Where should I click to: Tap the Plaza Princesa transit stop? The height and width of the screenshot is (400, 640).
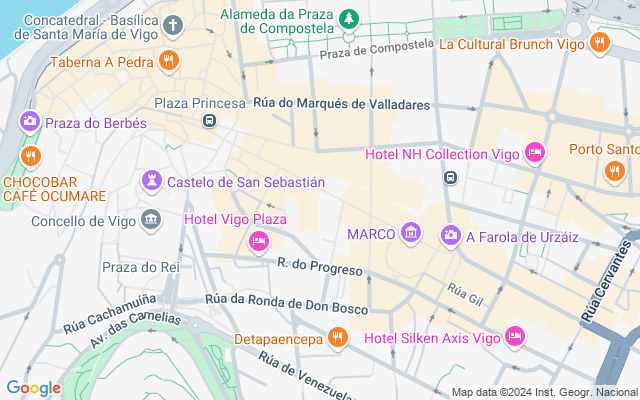210,121
